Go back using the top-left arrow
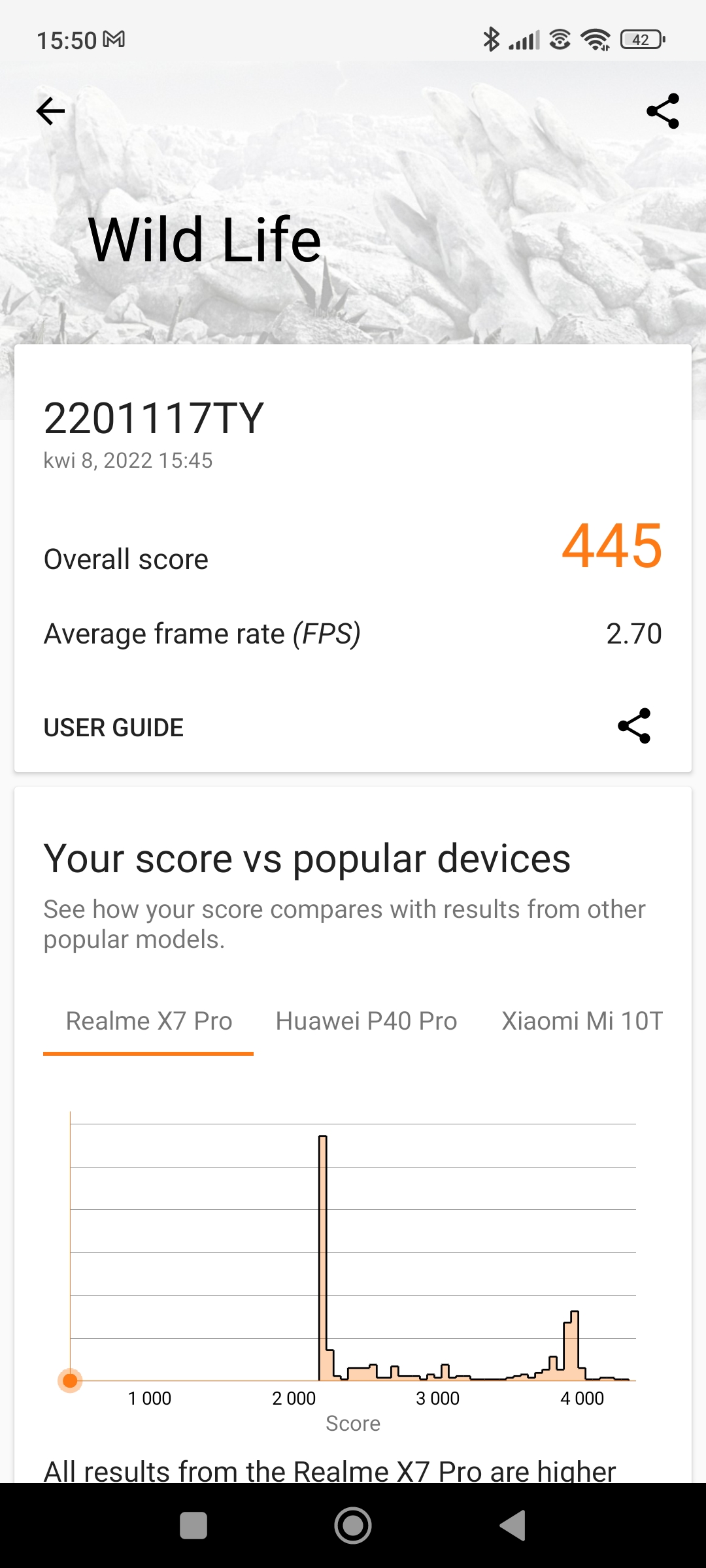The height and width of the screenshot is (1568, 706). coord(51,111)
